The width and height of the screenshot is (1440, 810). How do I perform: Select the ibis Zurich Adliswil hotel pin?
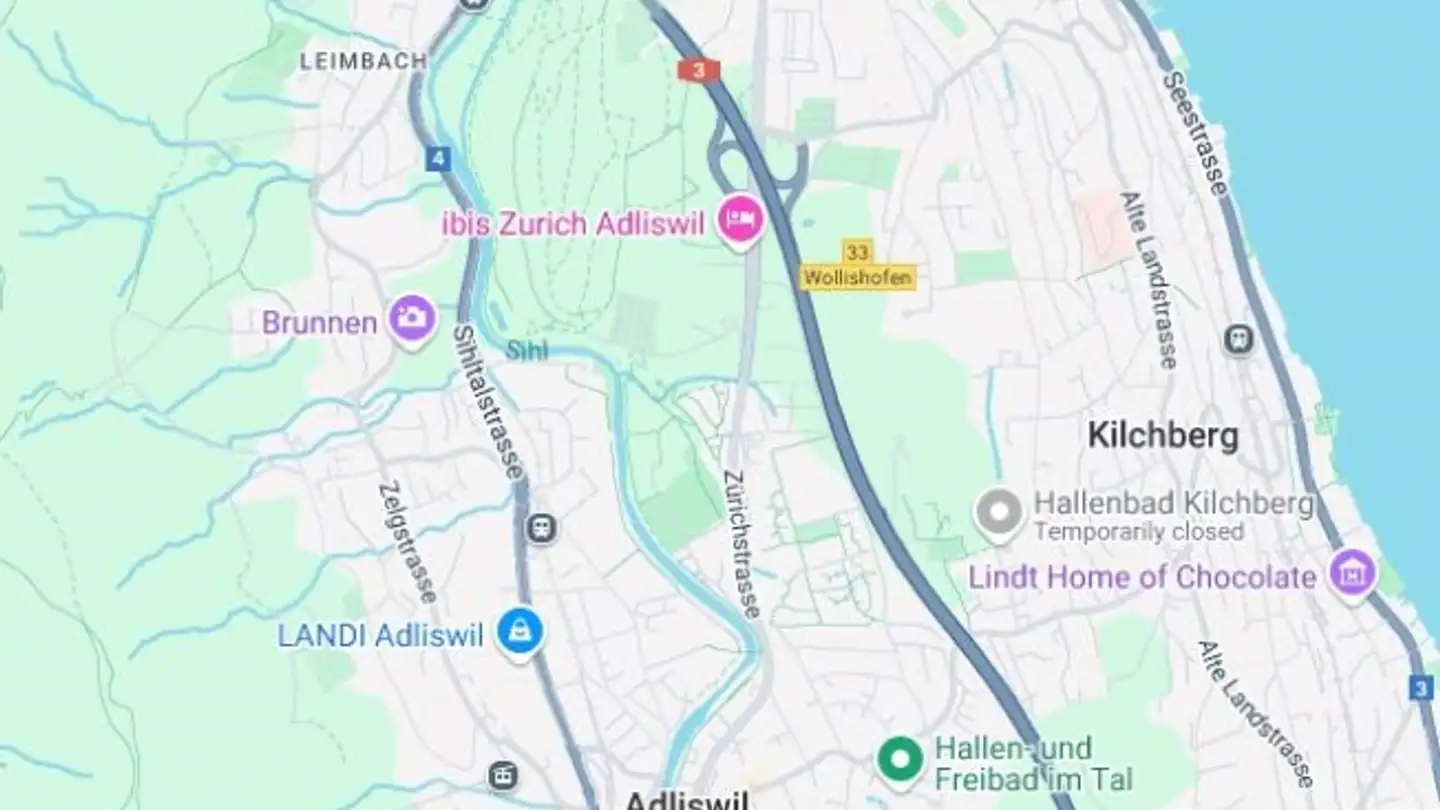[741, 218]
